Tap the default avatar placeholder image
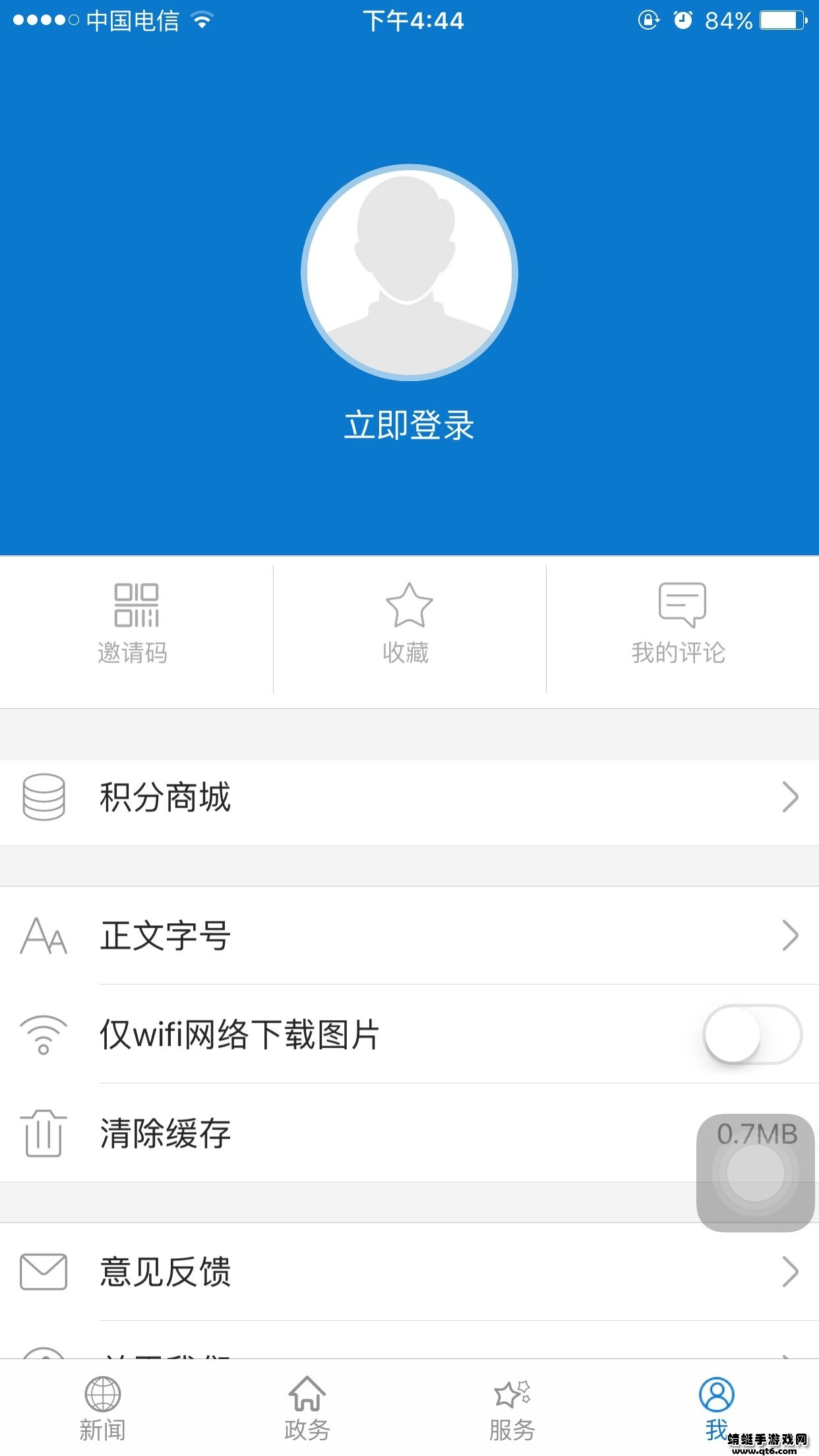Screen dimensions: 819x1456 pyautogui.click(x=409, y=275)
